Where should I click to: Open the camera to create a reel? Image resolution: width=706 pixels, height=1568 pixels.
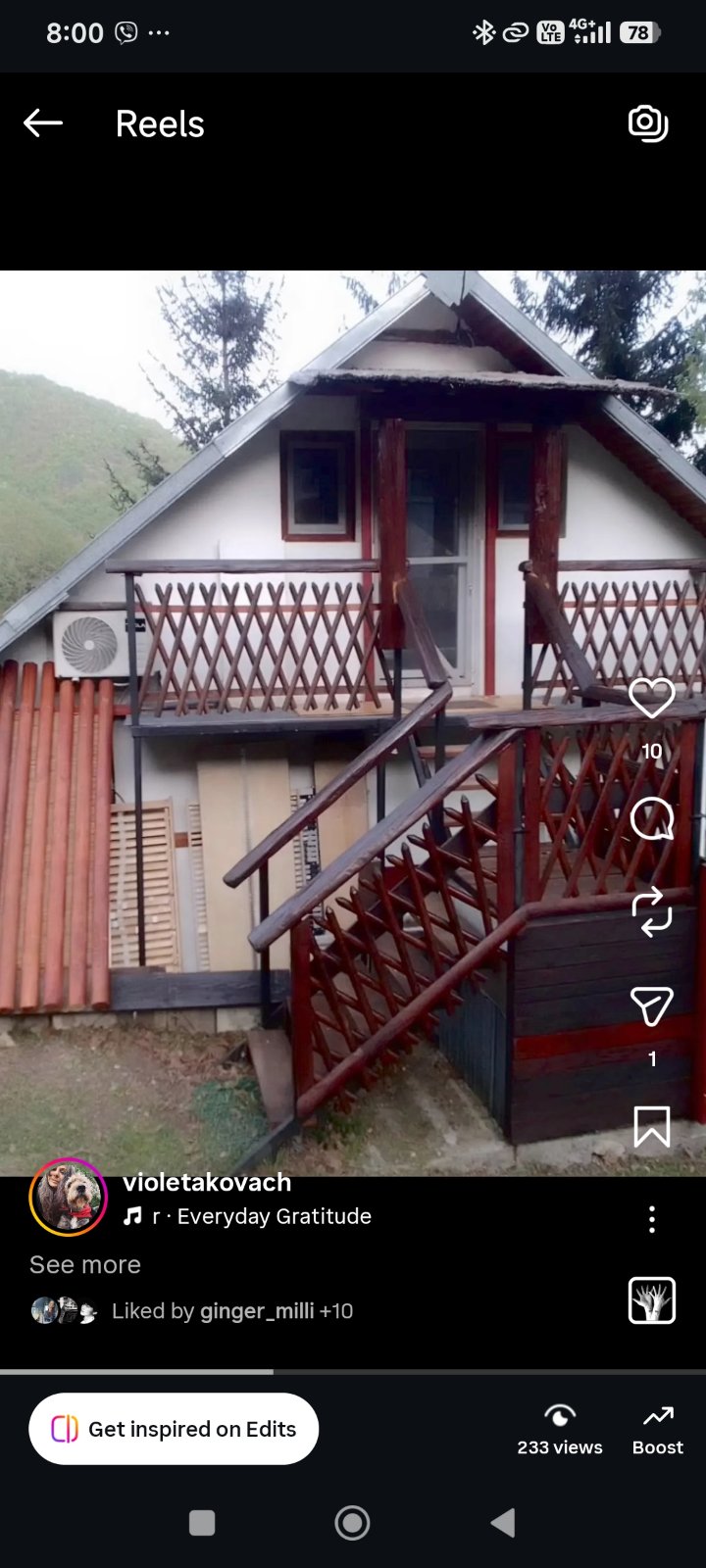[x=648, y=123]
